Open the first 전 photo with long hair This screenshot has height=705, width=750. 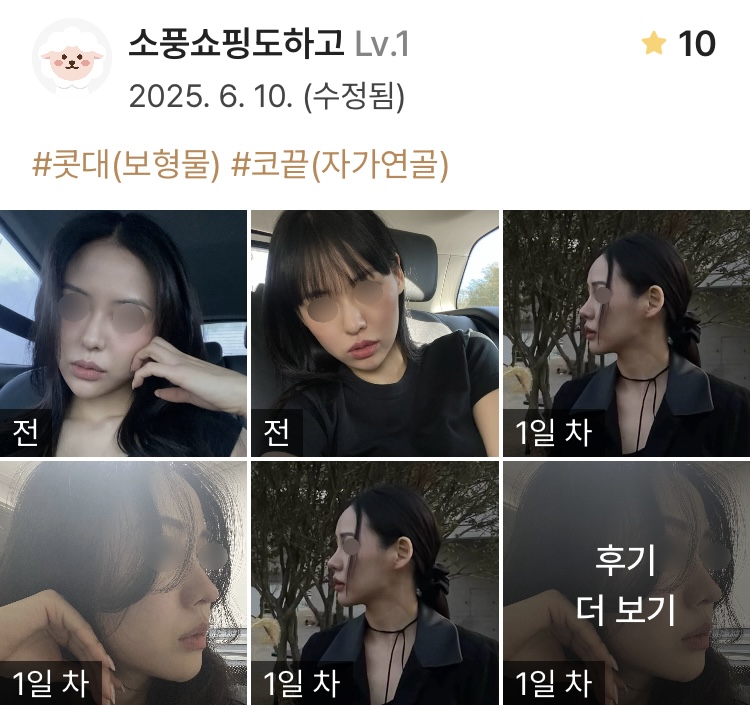123,333
